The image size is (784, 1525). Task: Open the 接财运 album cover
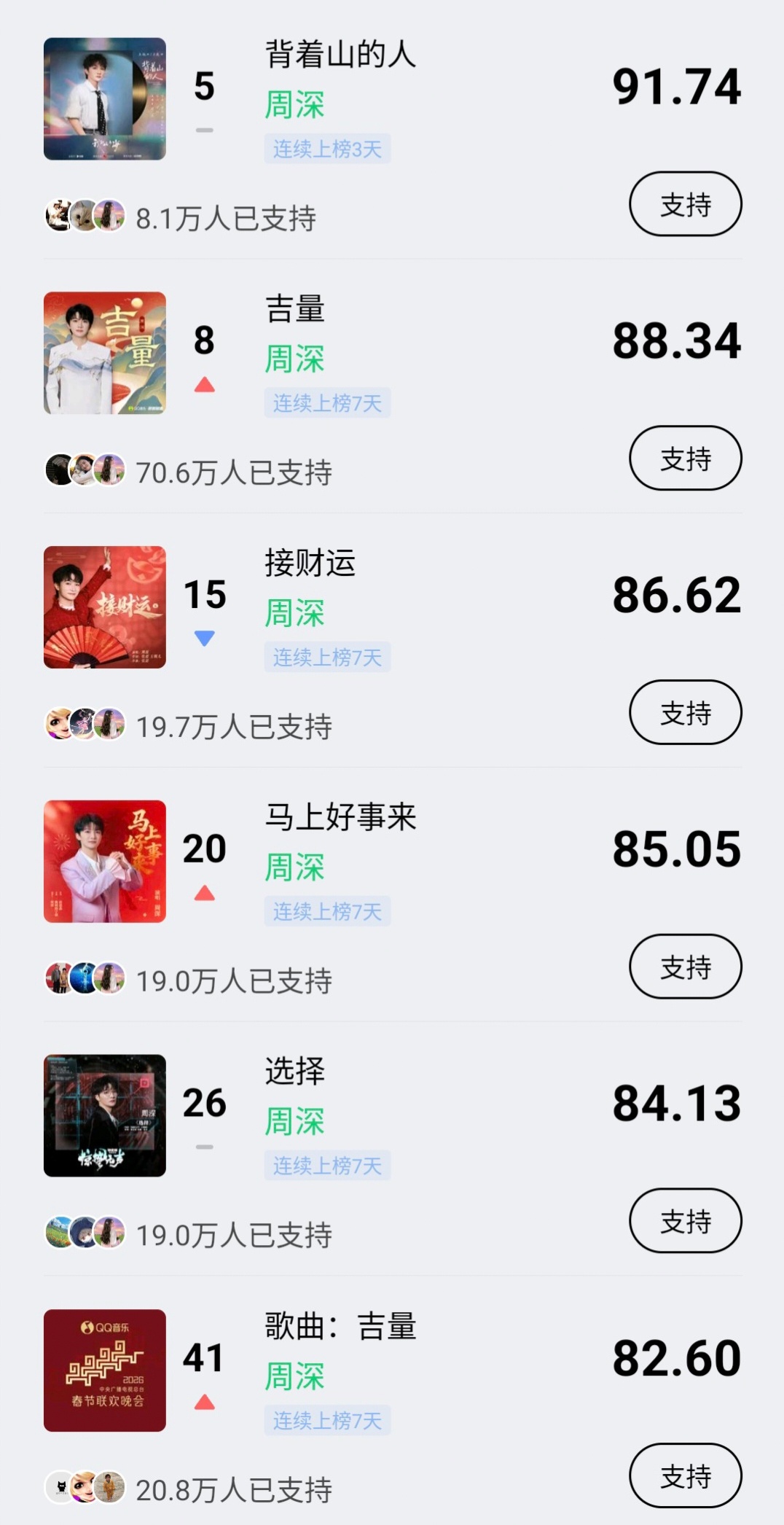click(x=104, y=607)
